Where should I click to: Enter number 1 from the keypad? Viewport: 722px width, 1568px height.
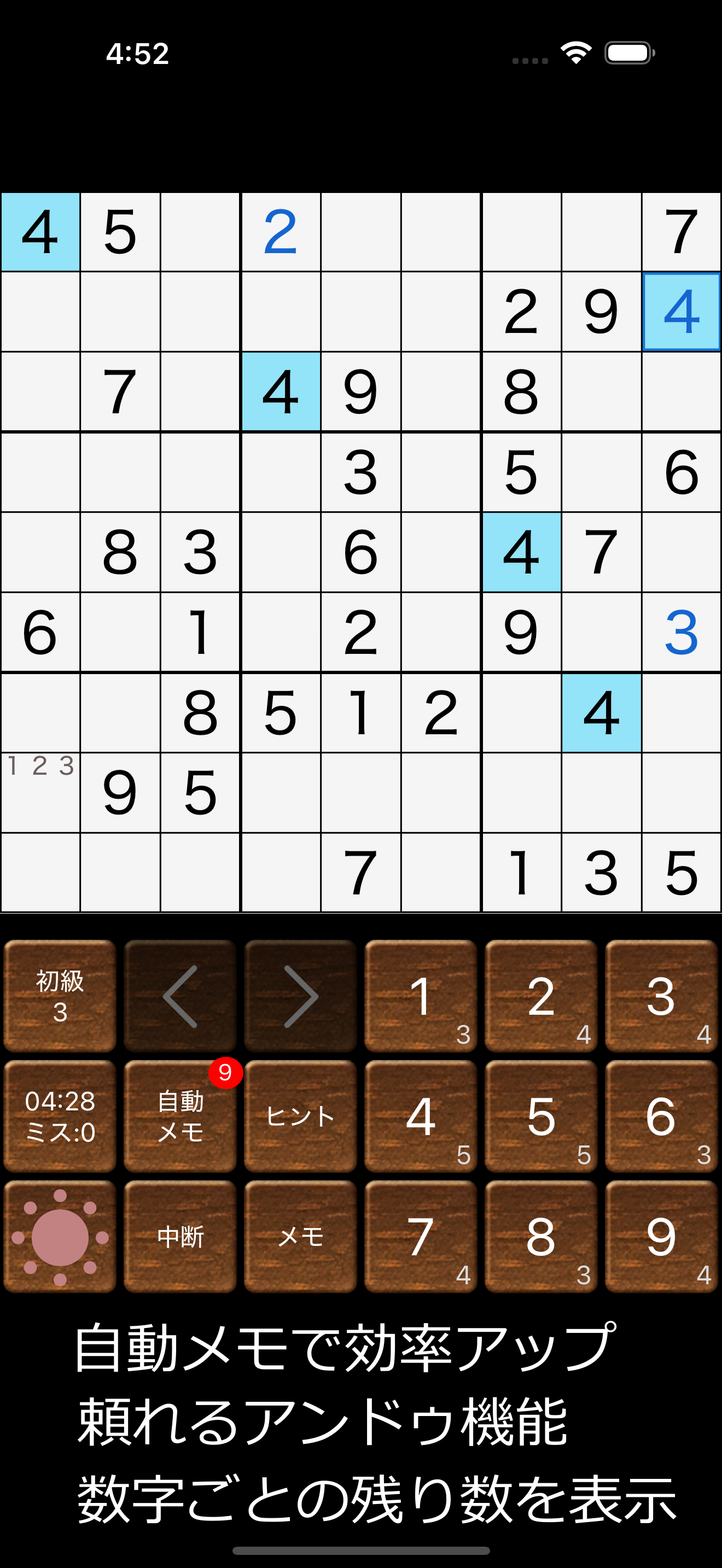tap(421, 996)
